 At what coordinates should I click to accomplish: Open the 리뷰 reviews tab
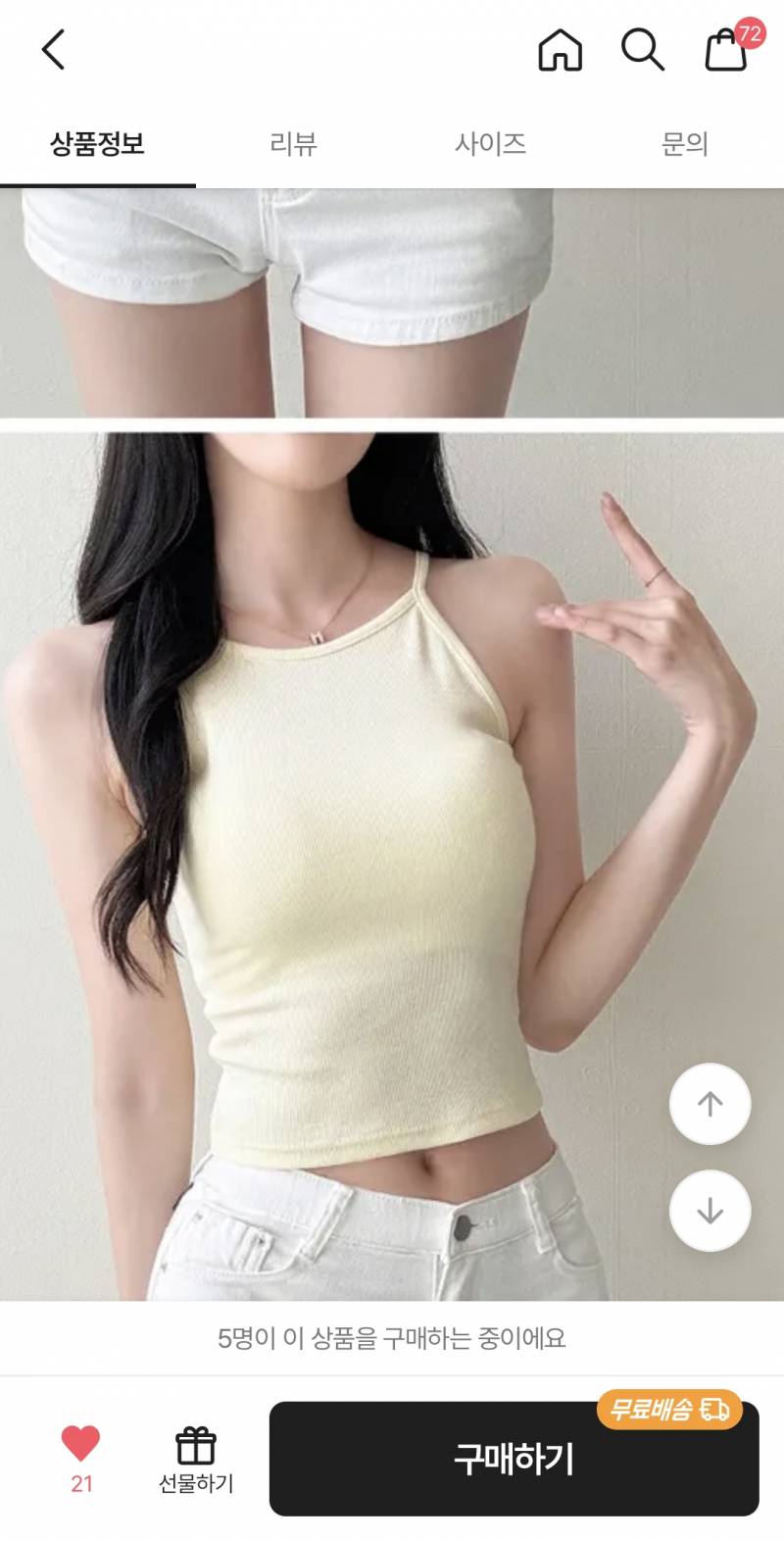(291, 143)
